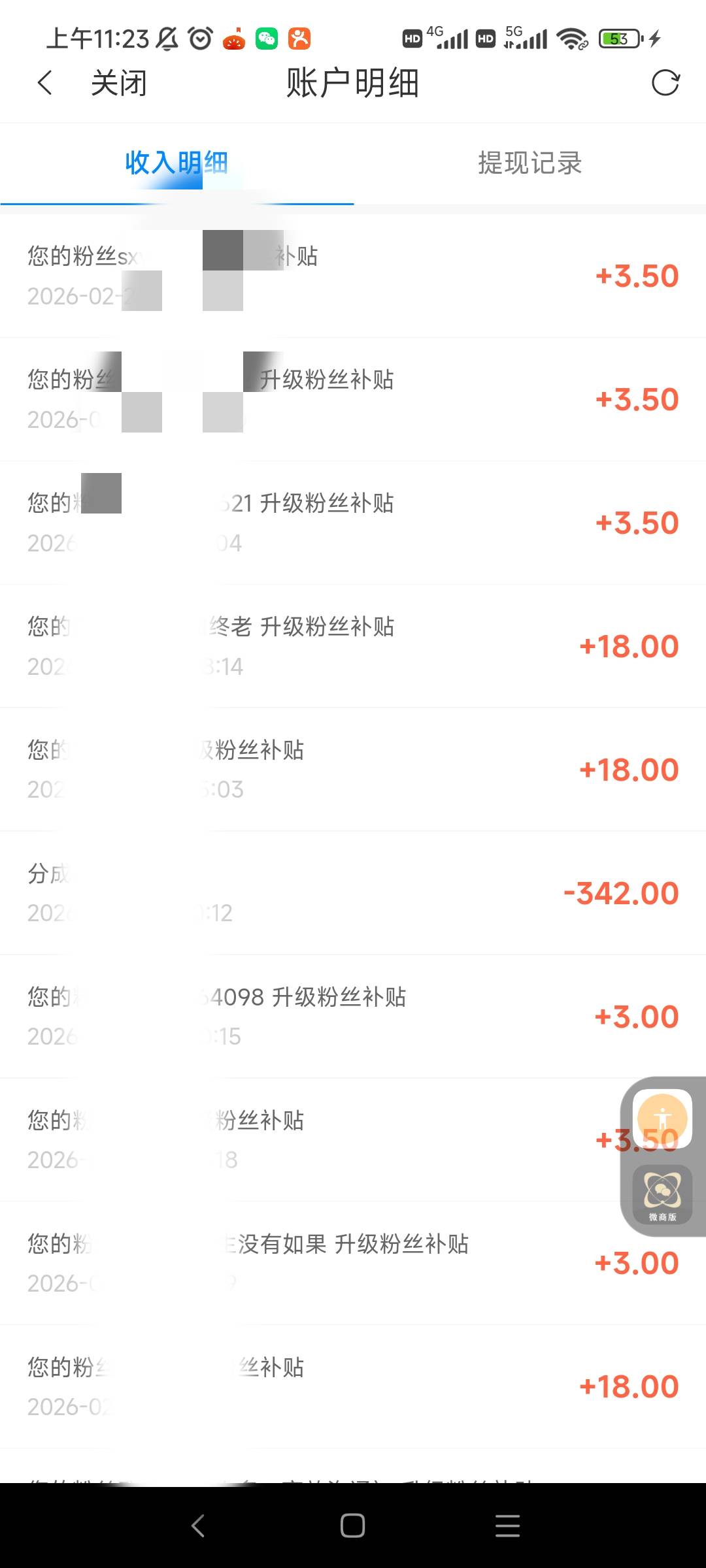The height and width of the screenshot is (1568, 706).
Task: Tap the system home button
Action: pos(352,1526)
